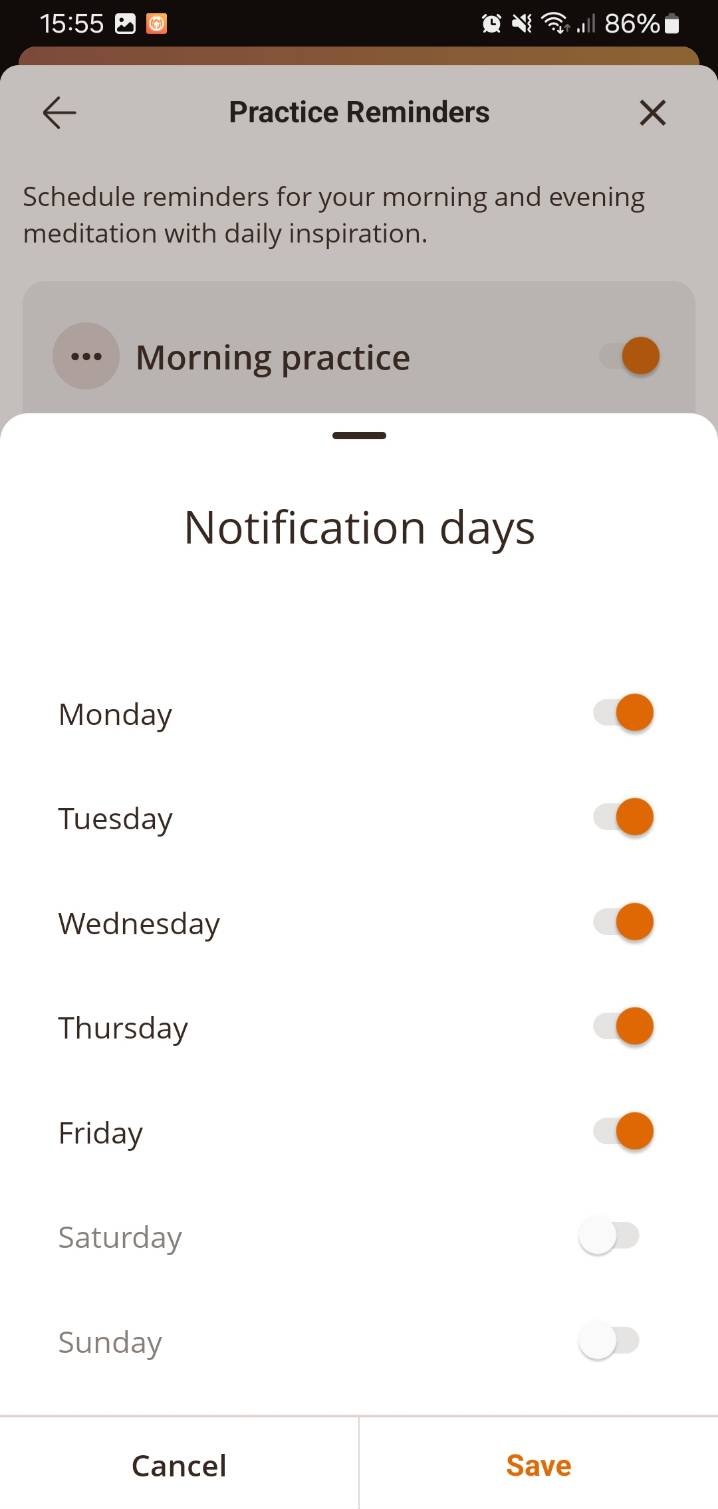The image size is (718, 1509).
Task: Turn off Monday notifications
Action: [624, 714]
